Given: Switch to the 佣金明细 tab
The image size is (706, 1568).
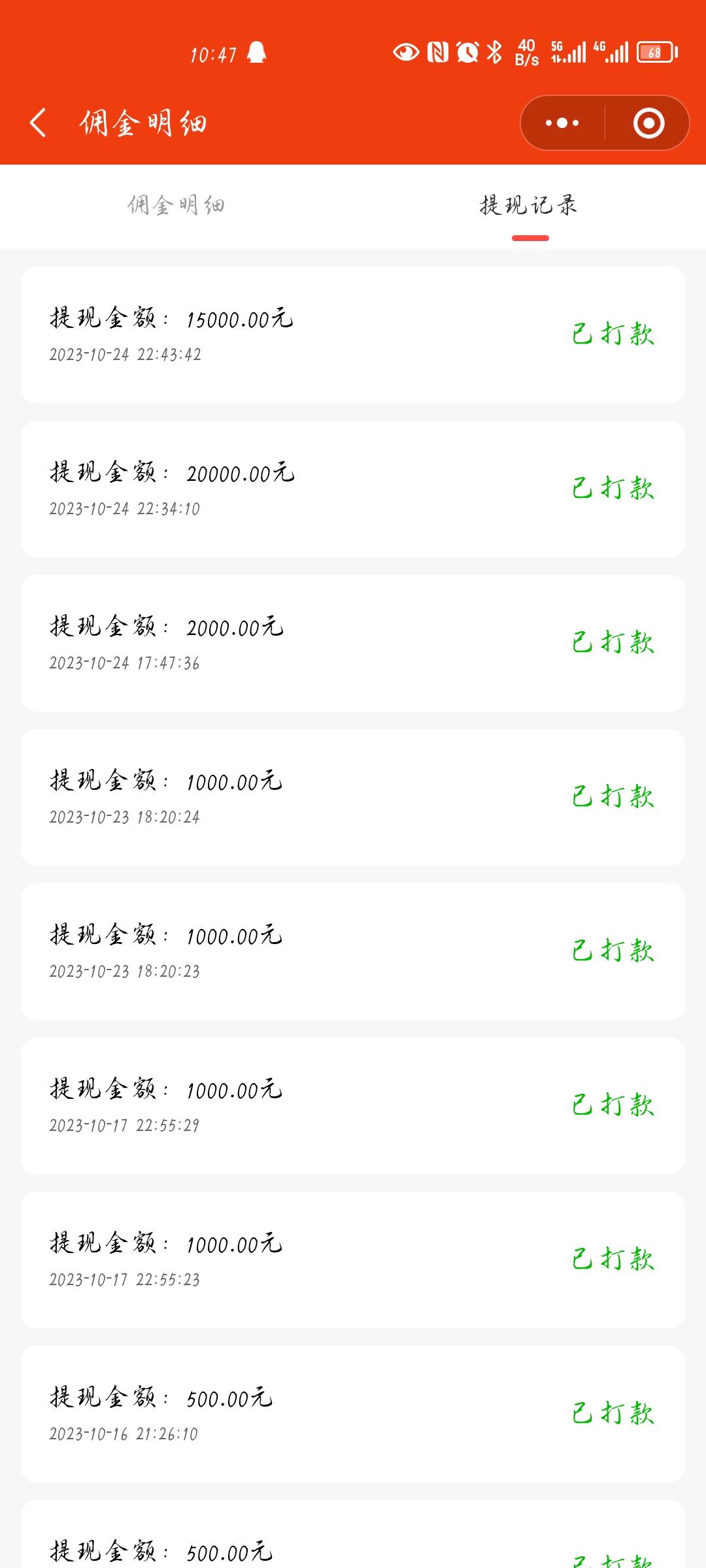Looking at the screenshot, I should click(x=176, y=206).
